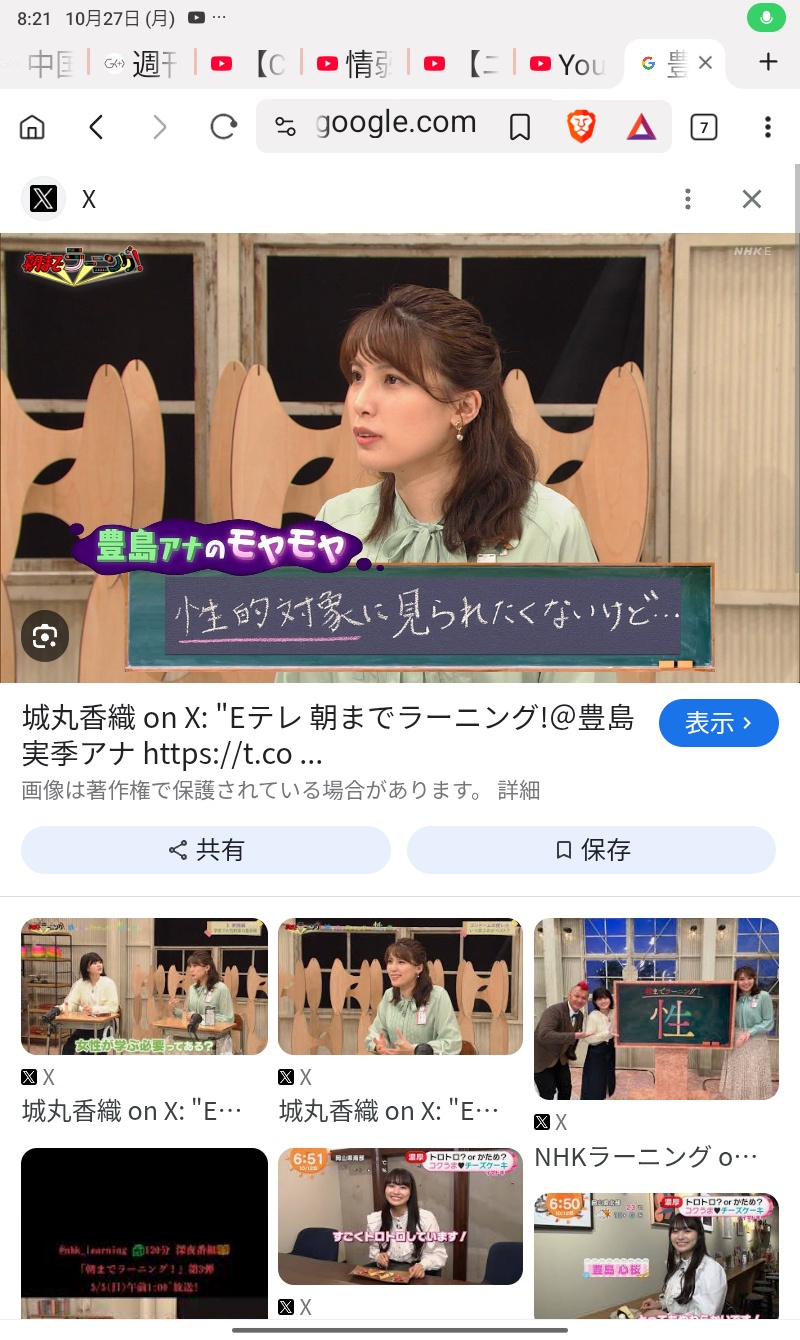This screenshot has height=1340, width=800.
Task: Reload the current page
Action: coord(223,127)
